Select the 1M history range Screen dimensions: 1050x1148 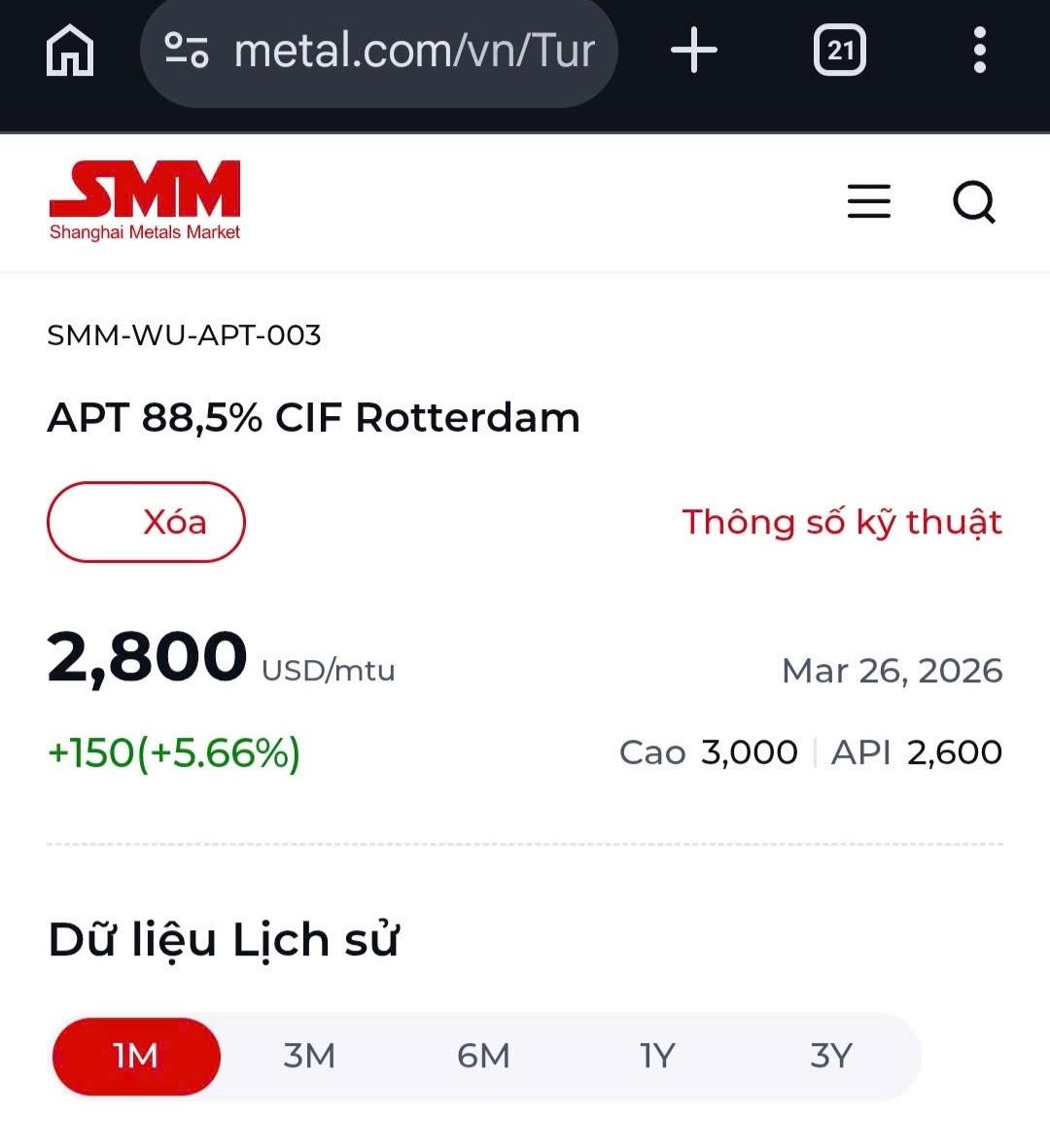pyautogui.click(x=135, y=1056)
